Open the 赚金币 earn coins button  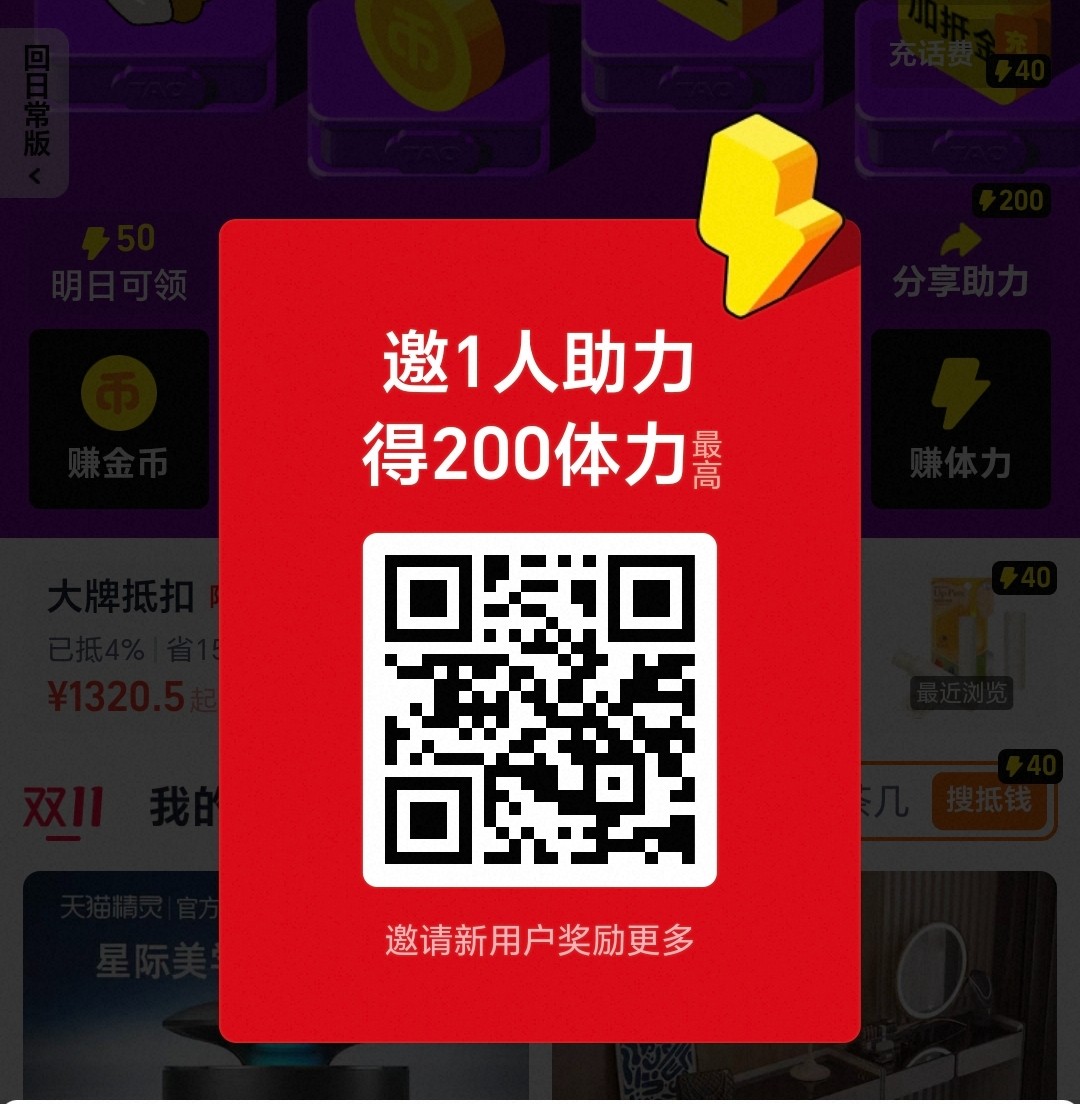pyautogui.click(x=119, y=420)
